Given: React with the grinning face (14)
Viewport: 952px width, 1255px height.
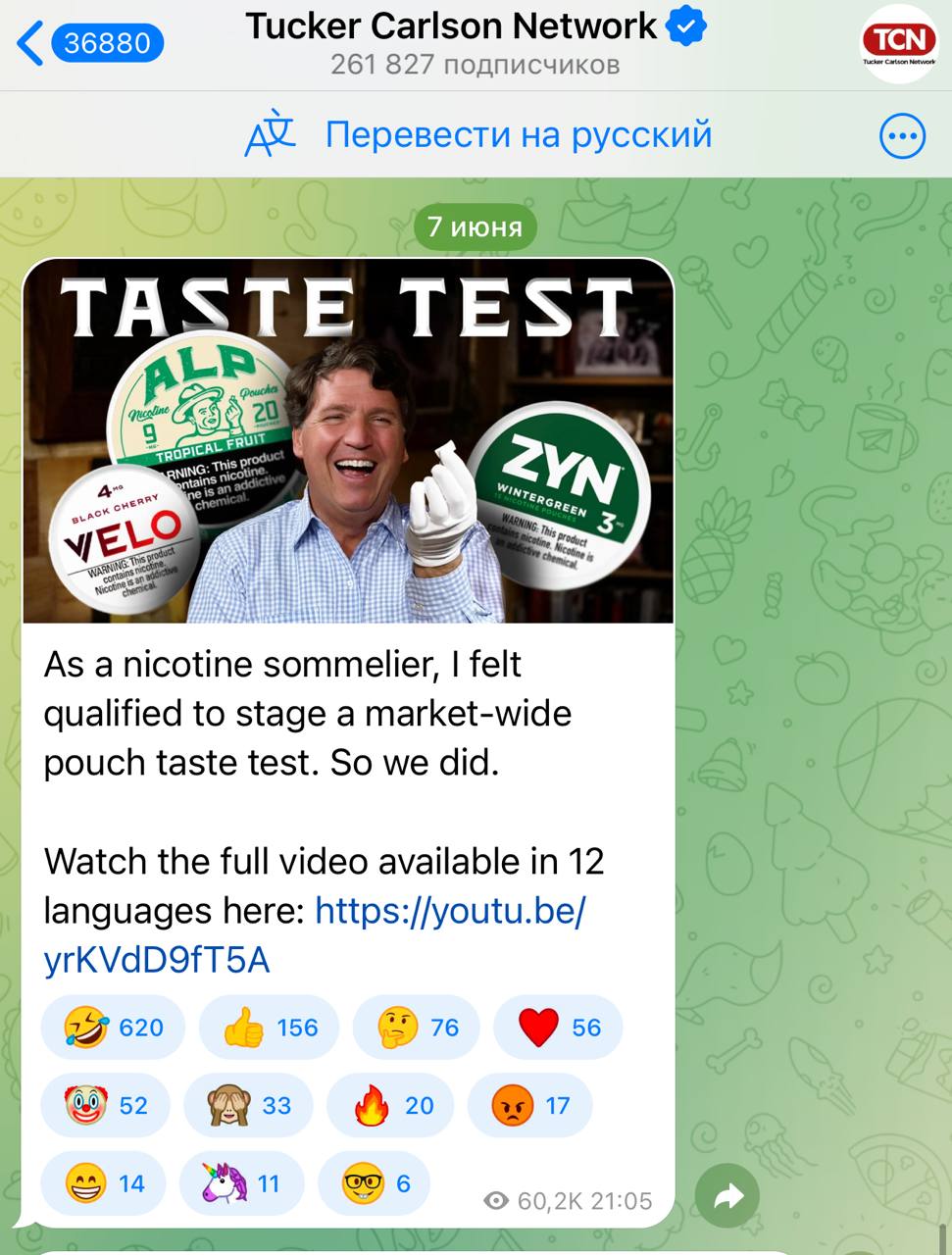Looking at the screenshot, I should [104, 1184].
